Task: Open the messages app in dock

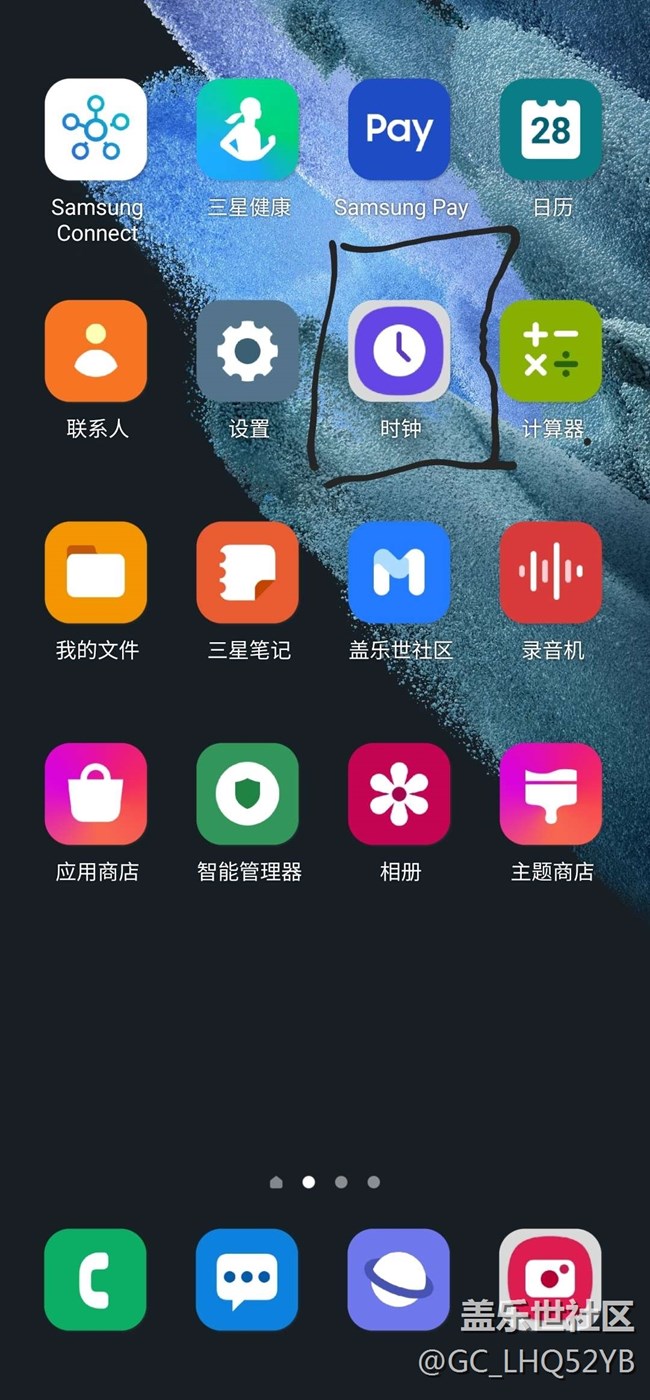Action: pos(248,1279)
